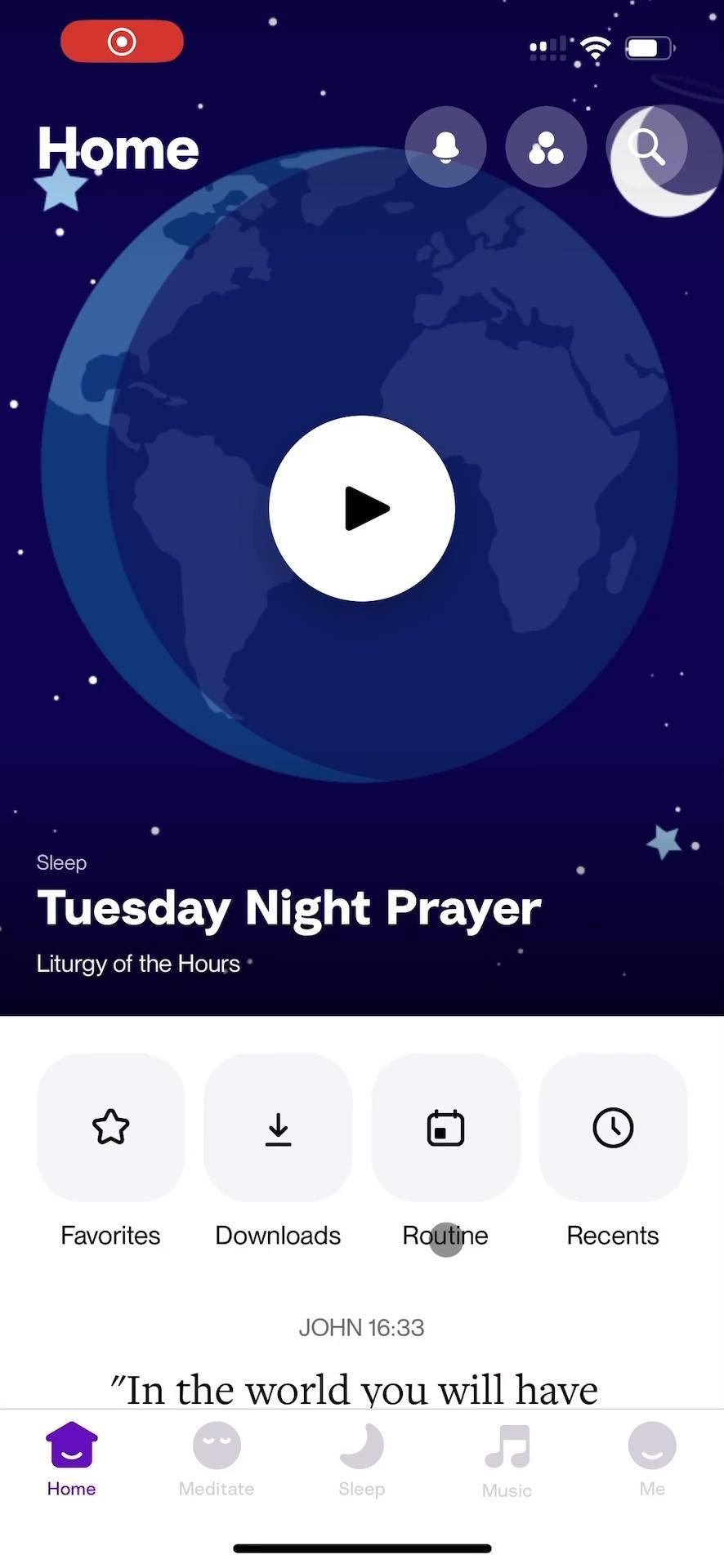This screenshot has width=724, height=1568.
Task: Tap the Routine label text
Action: 445,1236
